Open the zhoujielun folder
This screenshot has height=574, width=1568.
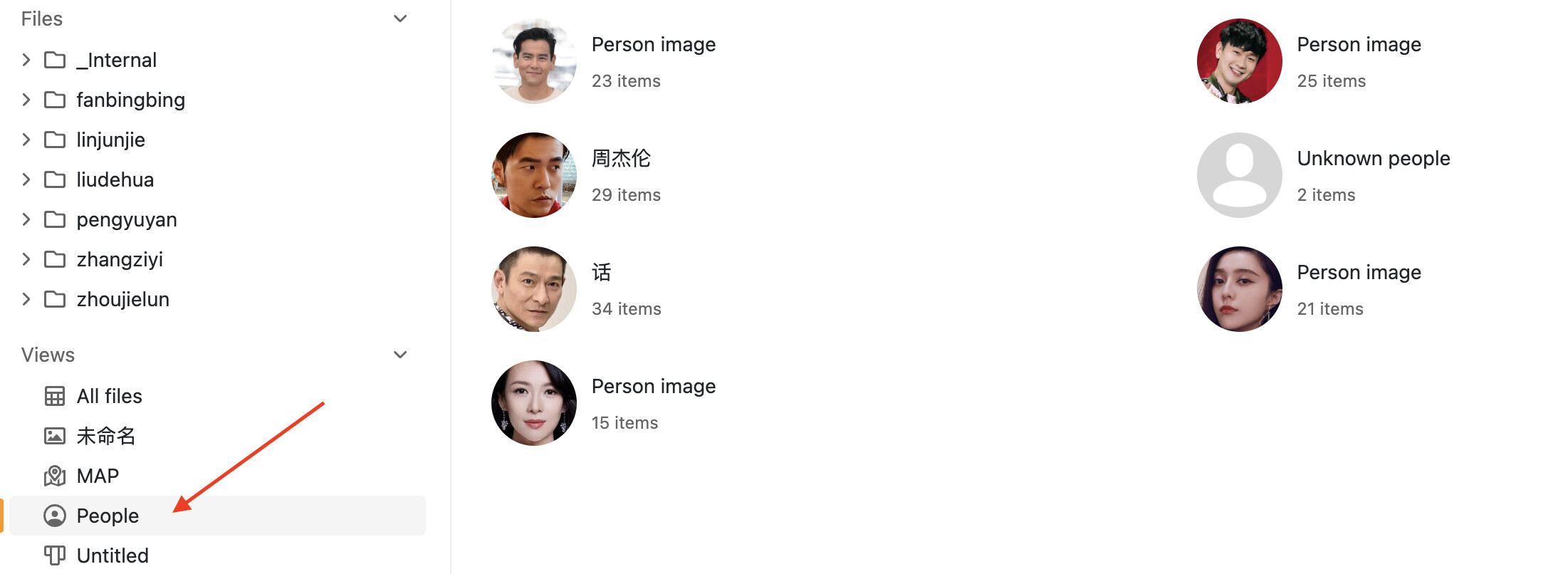(x=122, y=299)
